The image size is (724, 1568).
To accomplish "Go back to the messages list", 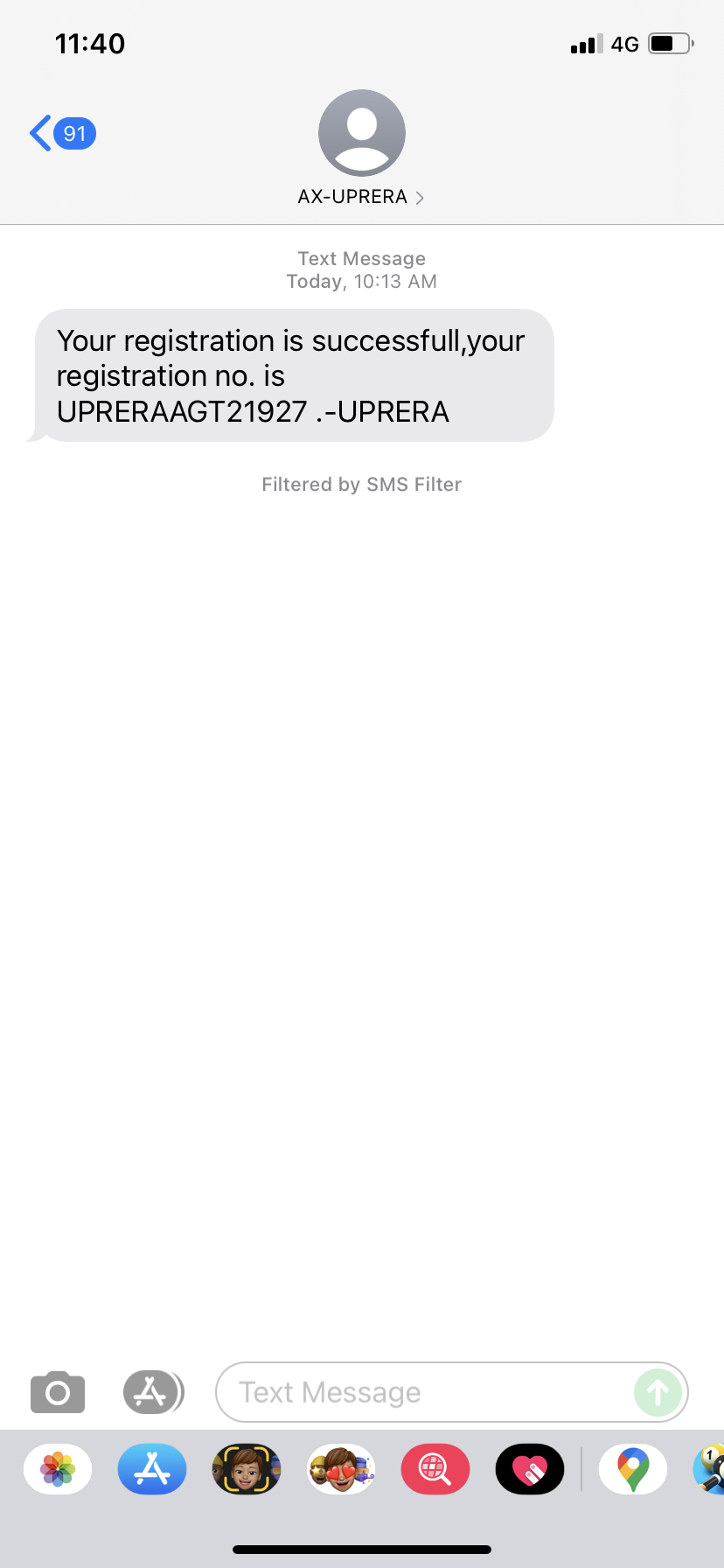I will [x=61, y=134].
